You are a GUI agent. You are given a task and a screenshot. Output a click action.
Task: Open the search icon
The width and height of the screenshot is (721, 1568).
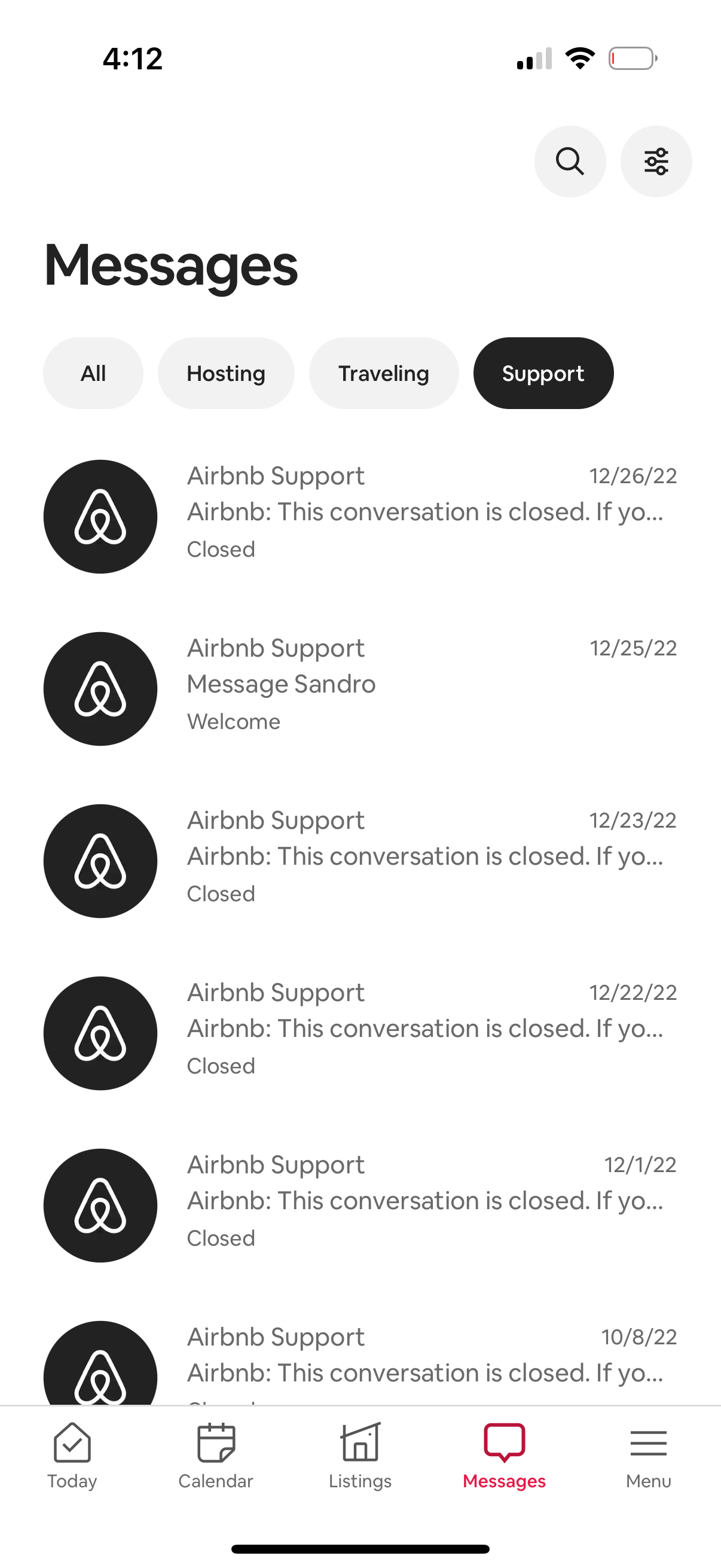point(570,161)
